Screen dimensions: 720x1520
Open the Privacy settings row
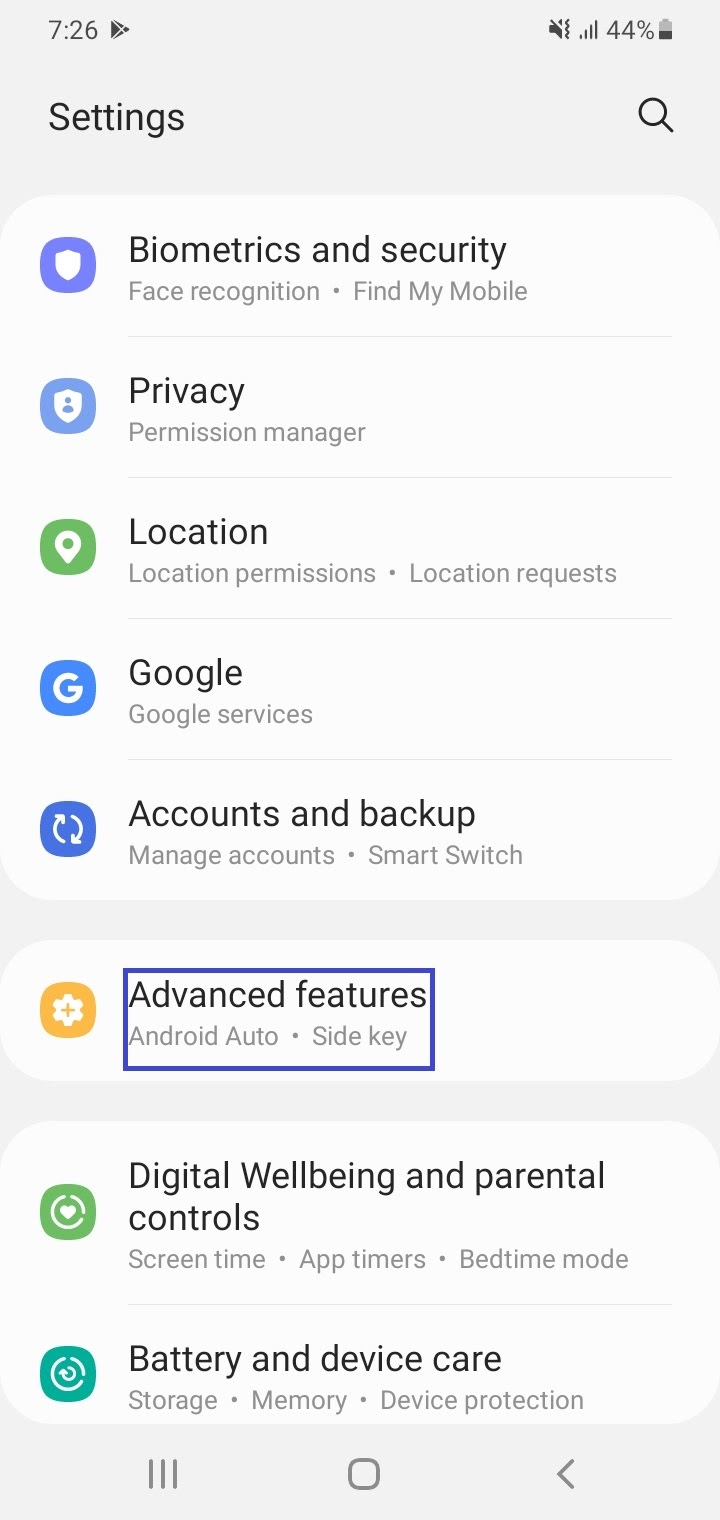click(360, 408)
